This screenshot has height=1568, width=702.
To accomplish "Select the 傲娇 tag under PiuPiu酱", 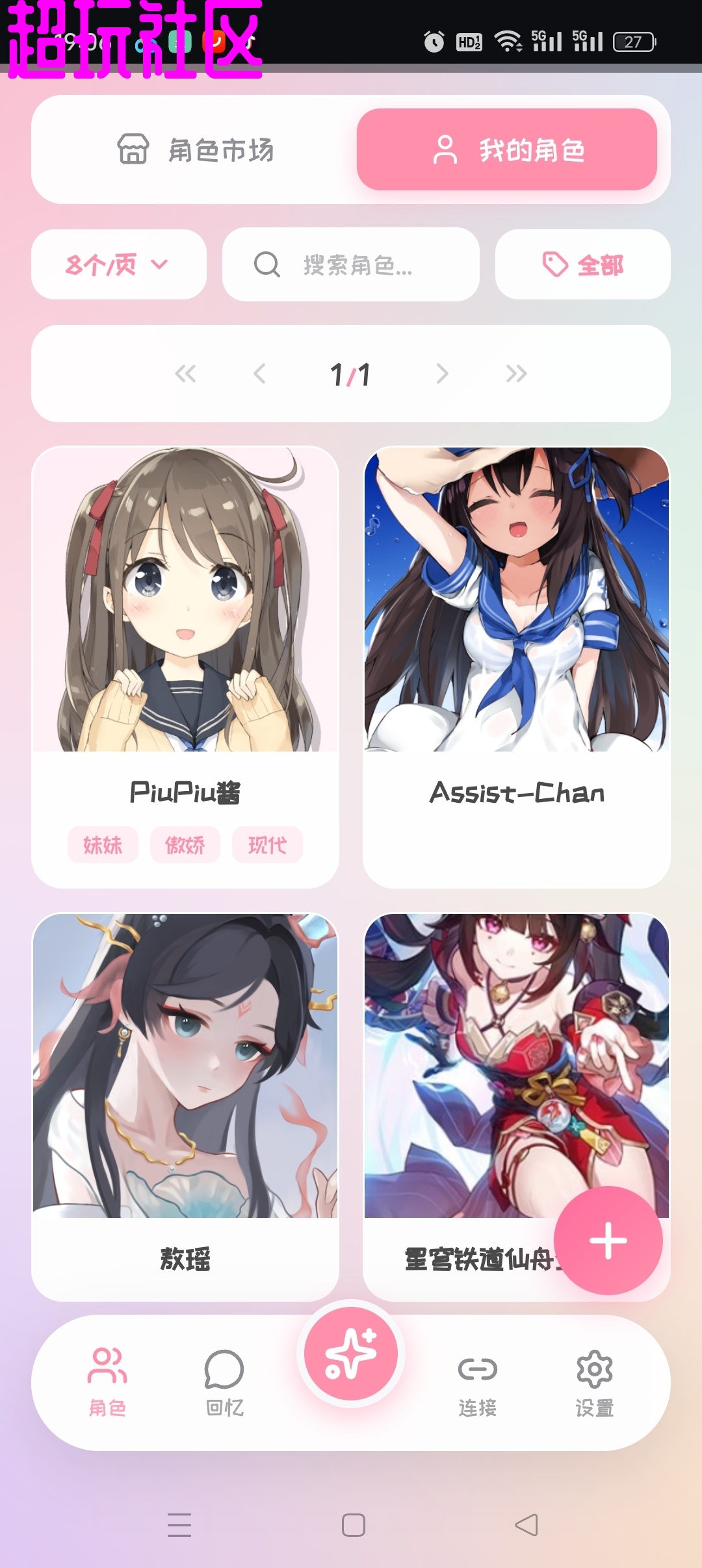I will click(185, 844).
